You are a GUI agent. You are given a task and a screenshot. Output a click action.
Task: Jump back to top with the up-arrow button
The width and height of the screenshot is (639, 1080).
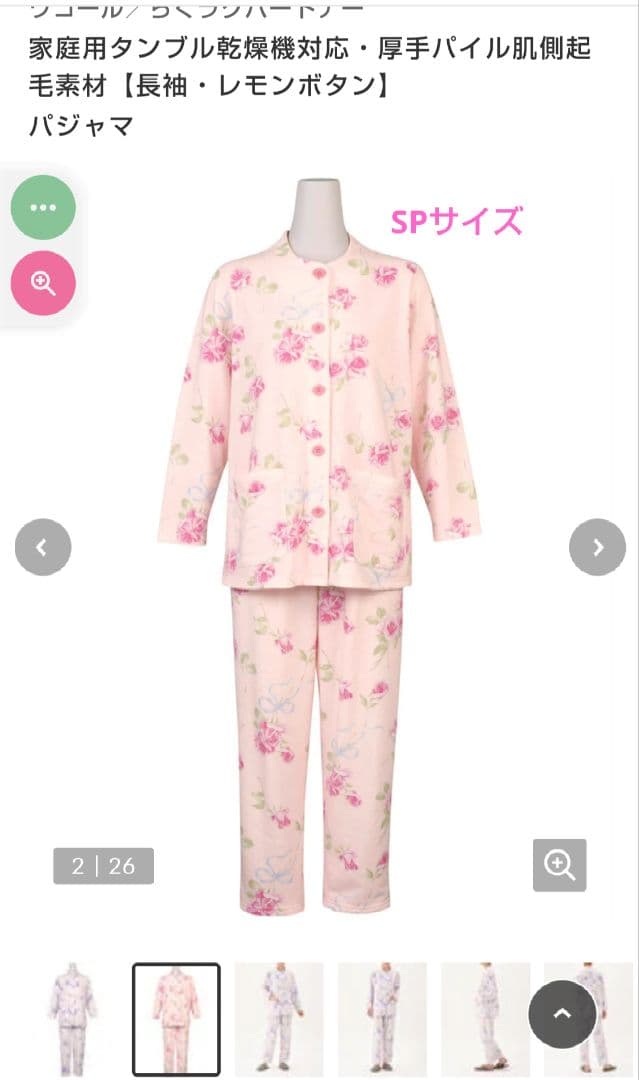point(562,1014)
